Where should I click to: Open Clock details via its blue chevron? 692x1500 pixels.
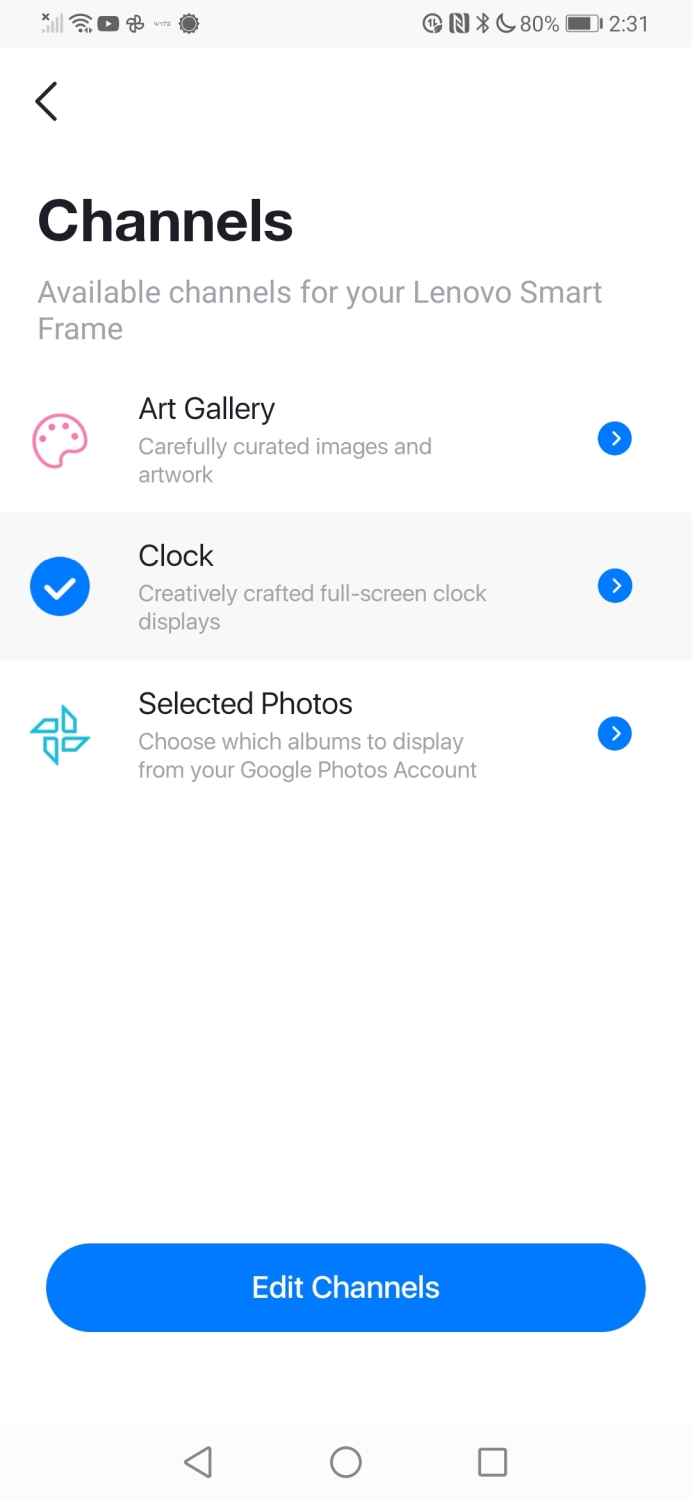pyautogui.click(x=615, y=586)
